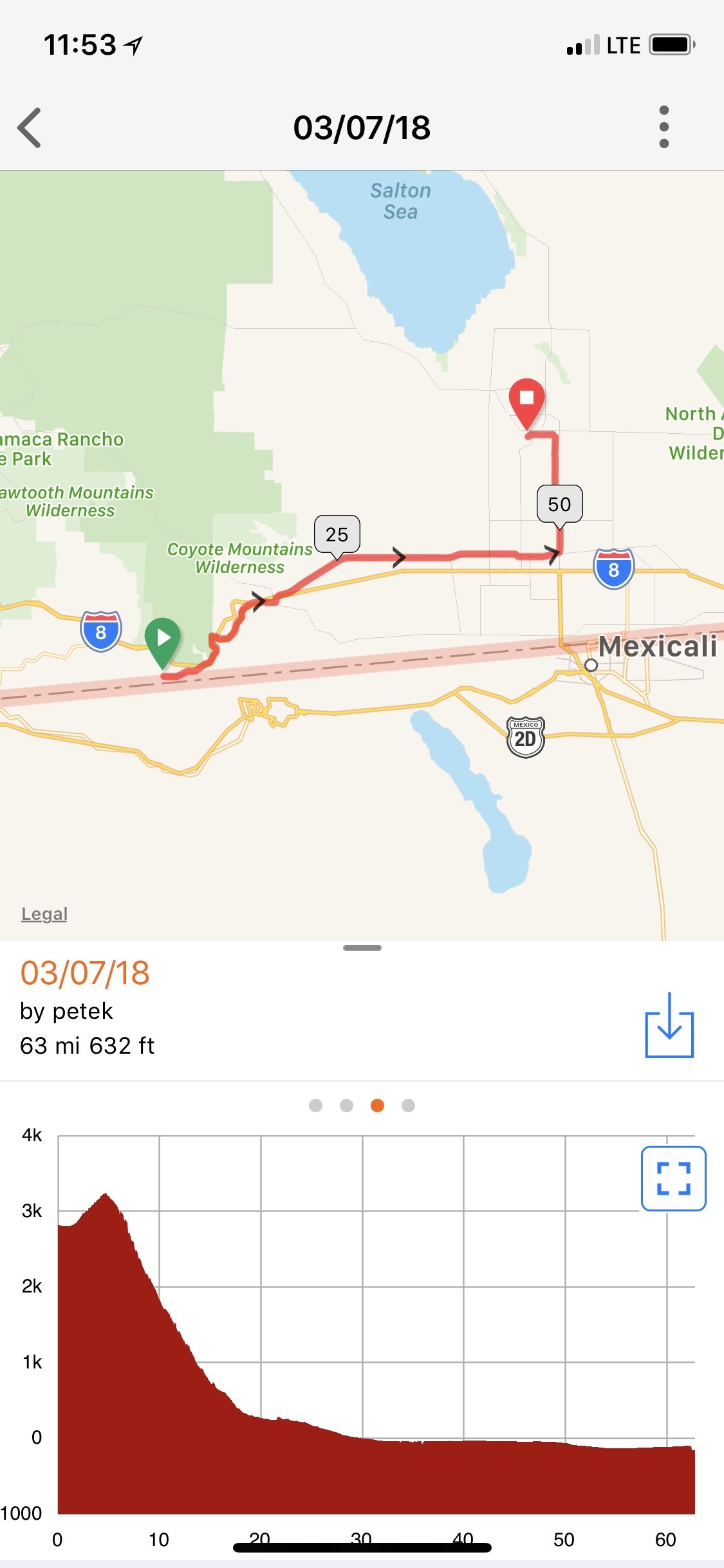
Task: Select the 25 mile marker on the route
Action: pos(337,534)
